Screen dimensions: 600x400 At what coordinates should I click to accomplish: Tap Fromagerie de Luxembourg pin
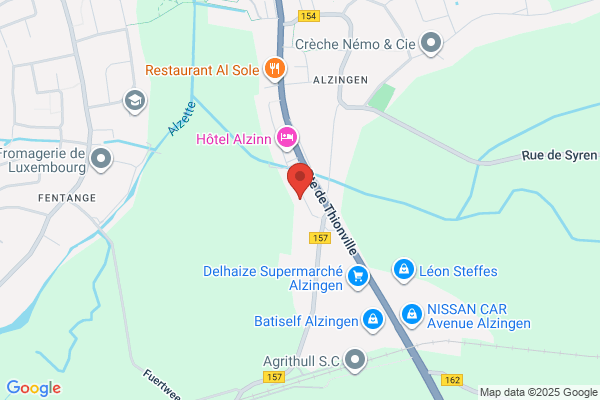pos(101,159)
